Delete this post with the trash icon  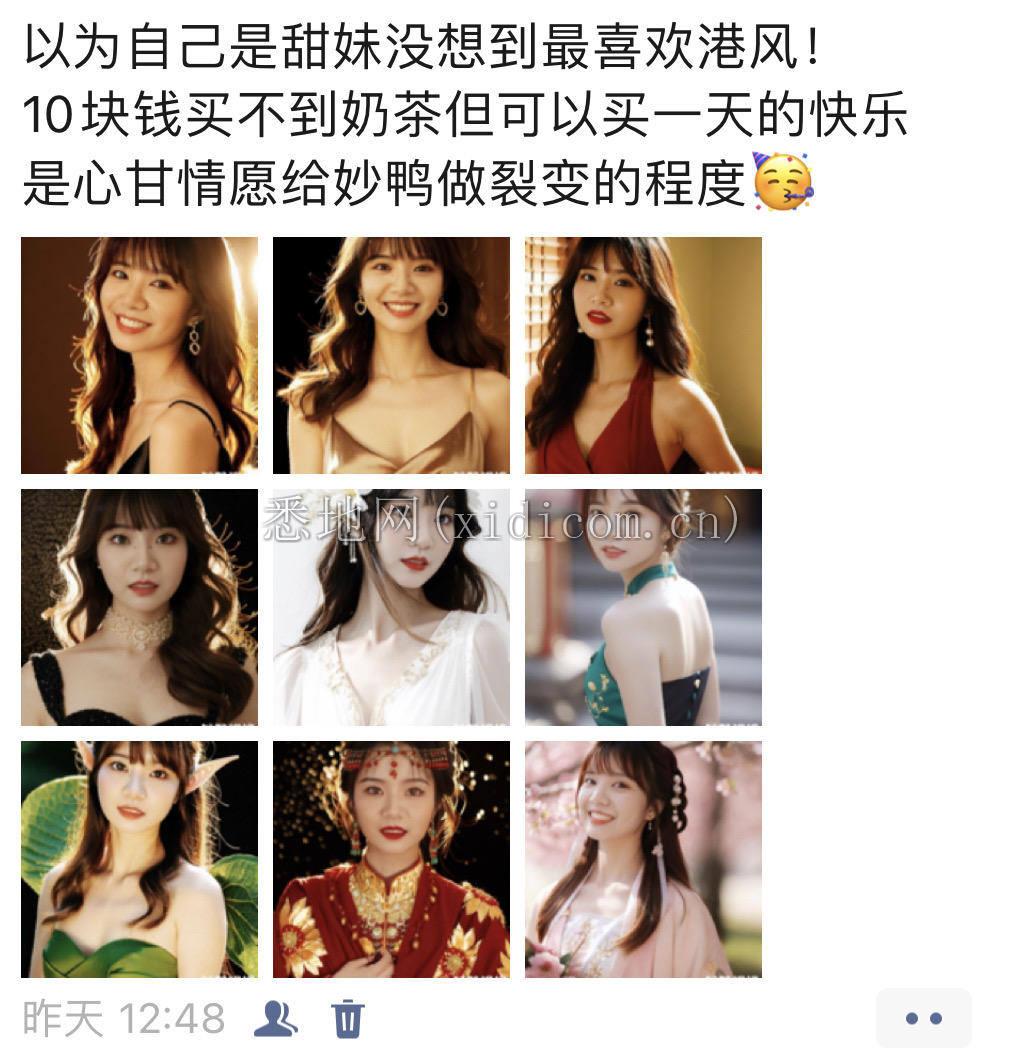pos(347,1019)
